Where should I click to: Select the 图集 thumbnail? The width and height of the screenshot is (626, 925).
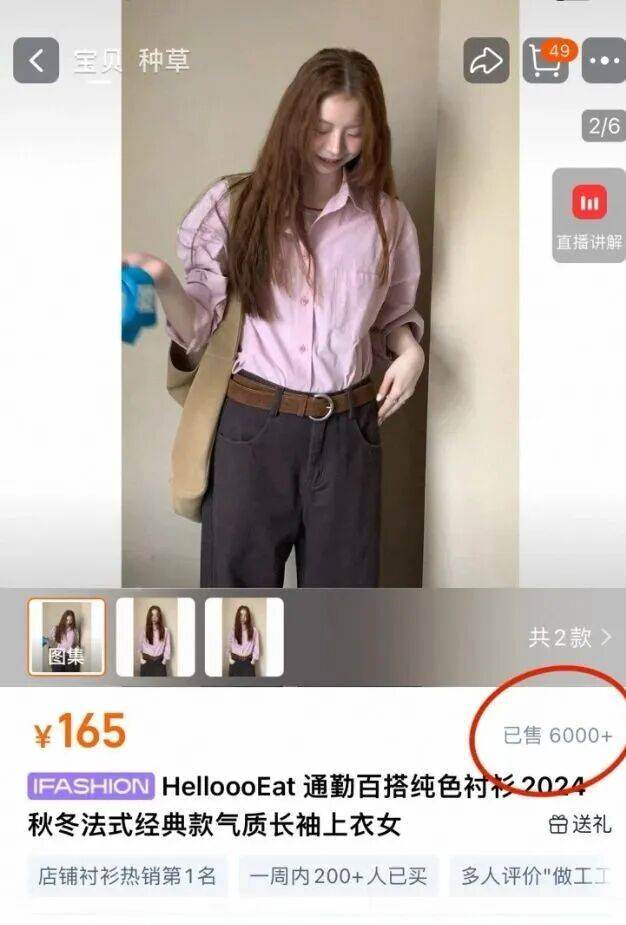click(66, 637)
